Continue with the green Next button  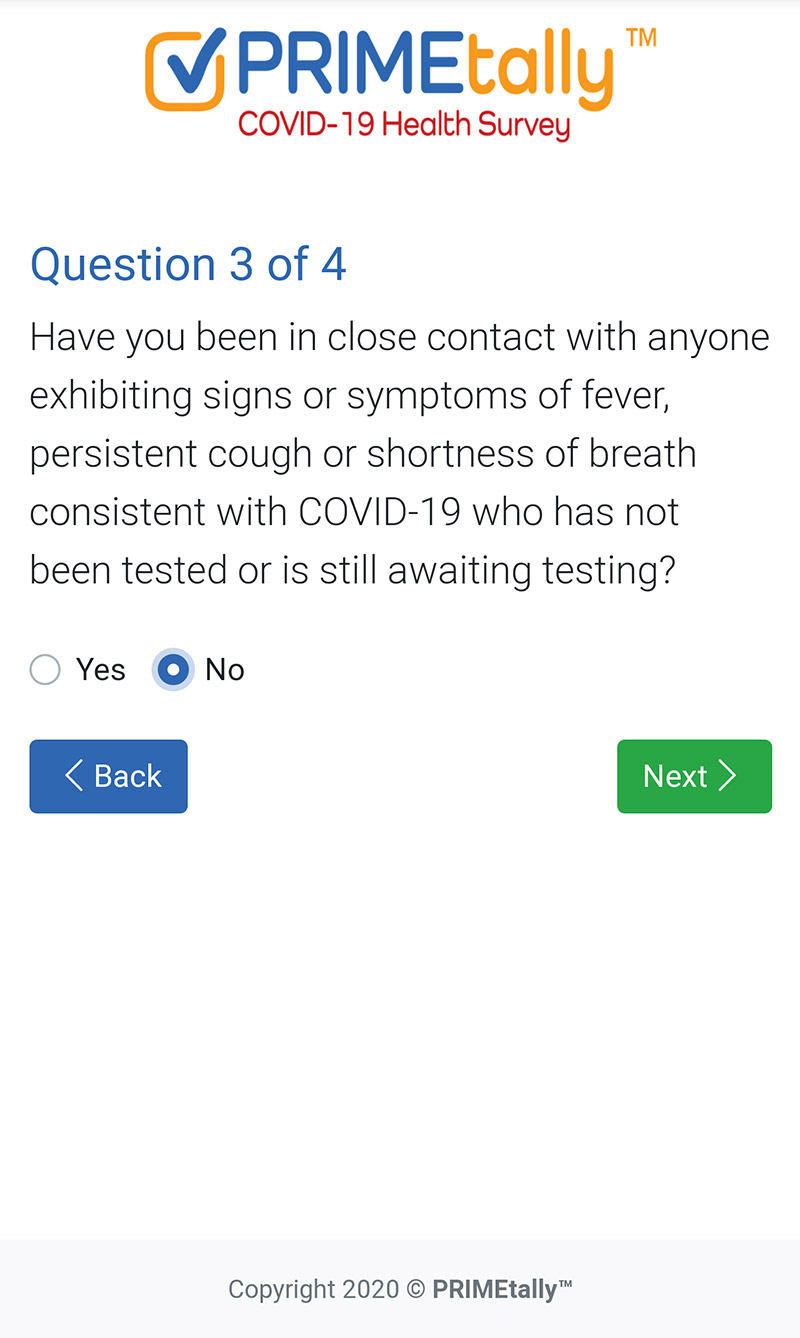(x=694, y=776)
